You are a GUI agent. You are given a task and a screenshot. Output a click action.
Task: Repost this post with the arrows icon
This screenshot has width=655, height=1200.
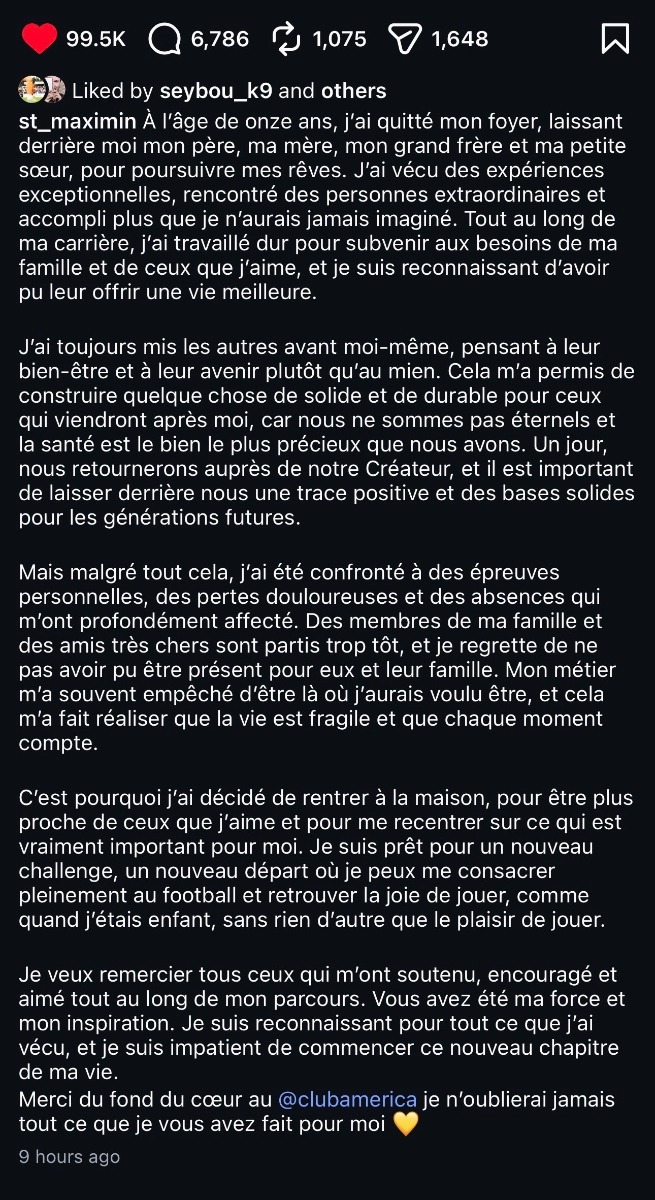(x=286, y=39)
